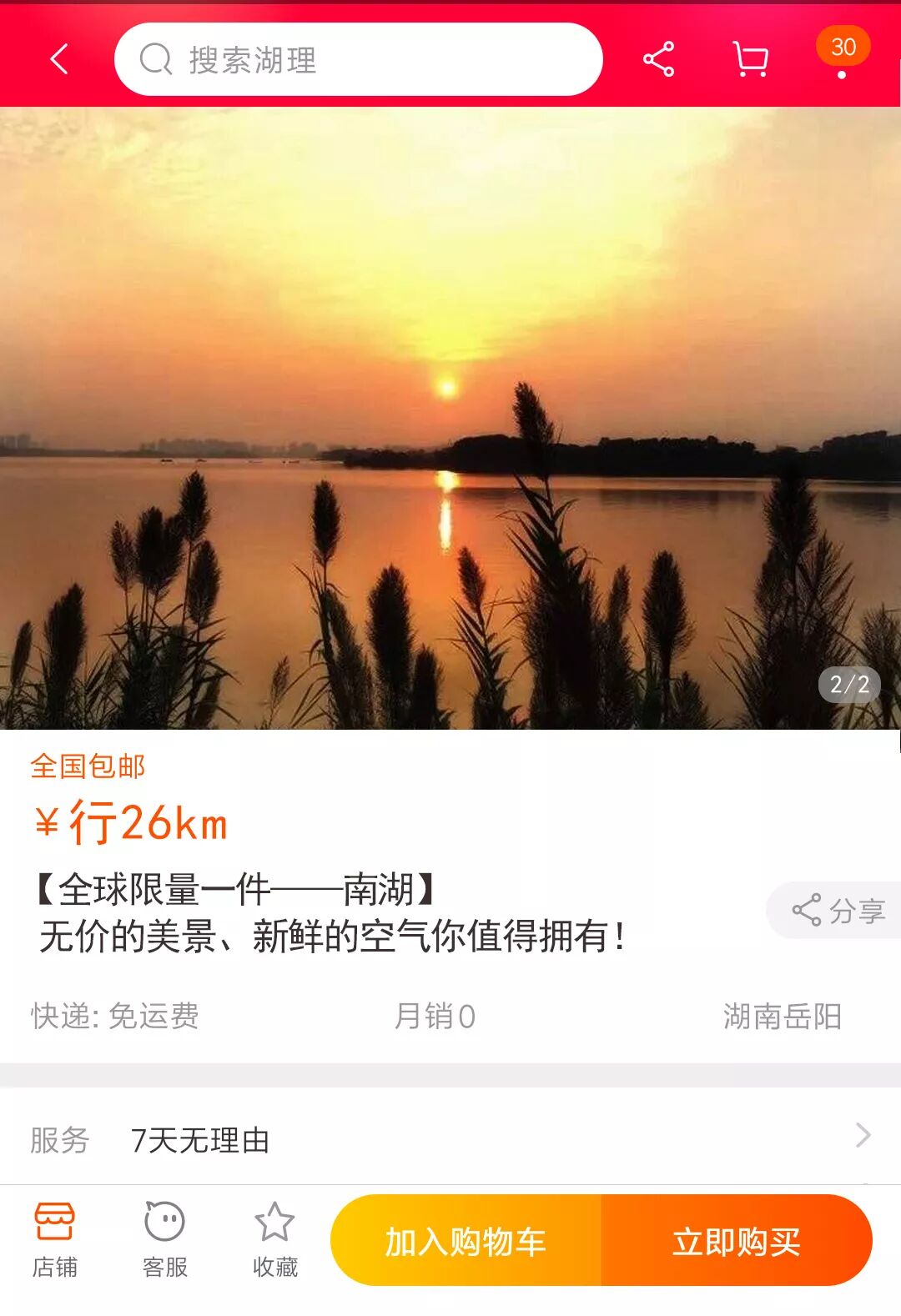Screen dimensions: 901x1316
Task: Contact 客服 customer service
Action: (x=165, y=1239)
